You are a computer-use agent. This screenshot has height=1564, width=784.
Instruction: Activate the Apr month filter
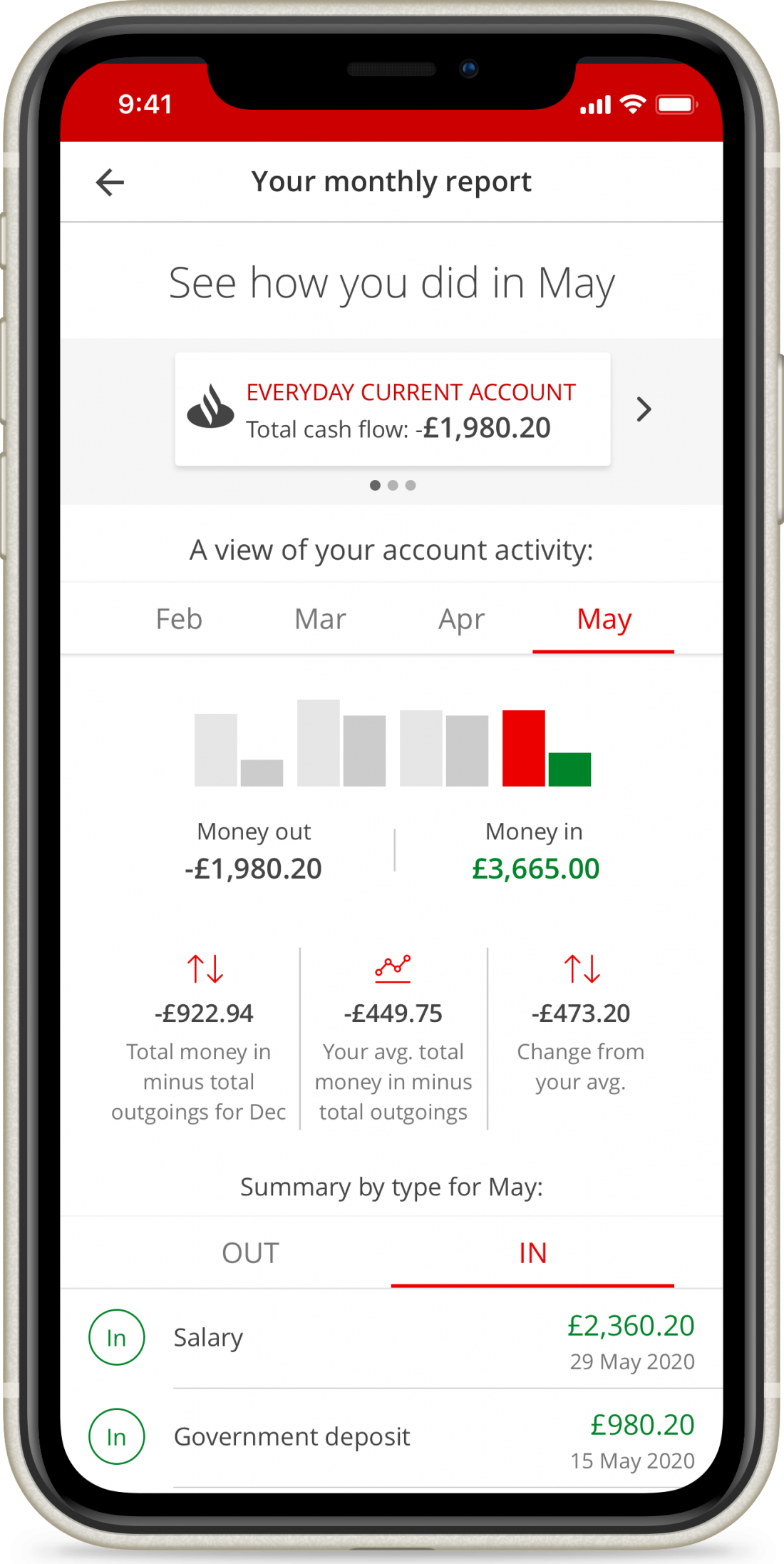[x=461, y=619]
